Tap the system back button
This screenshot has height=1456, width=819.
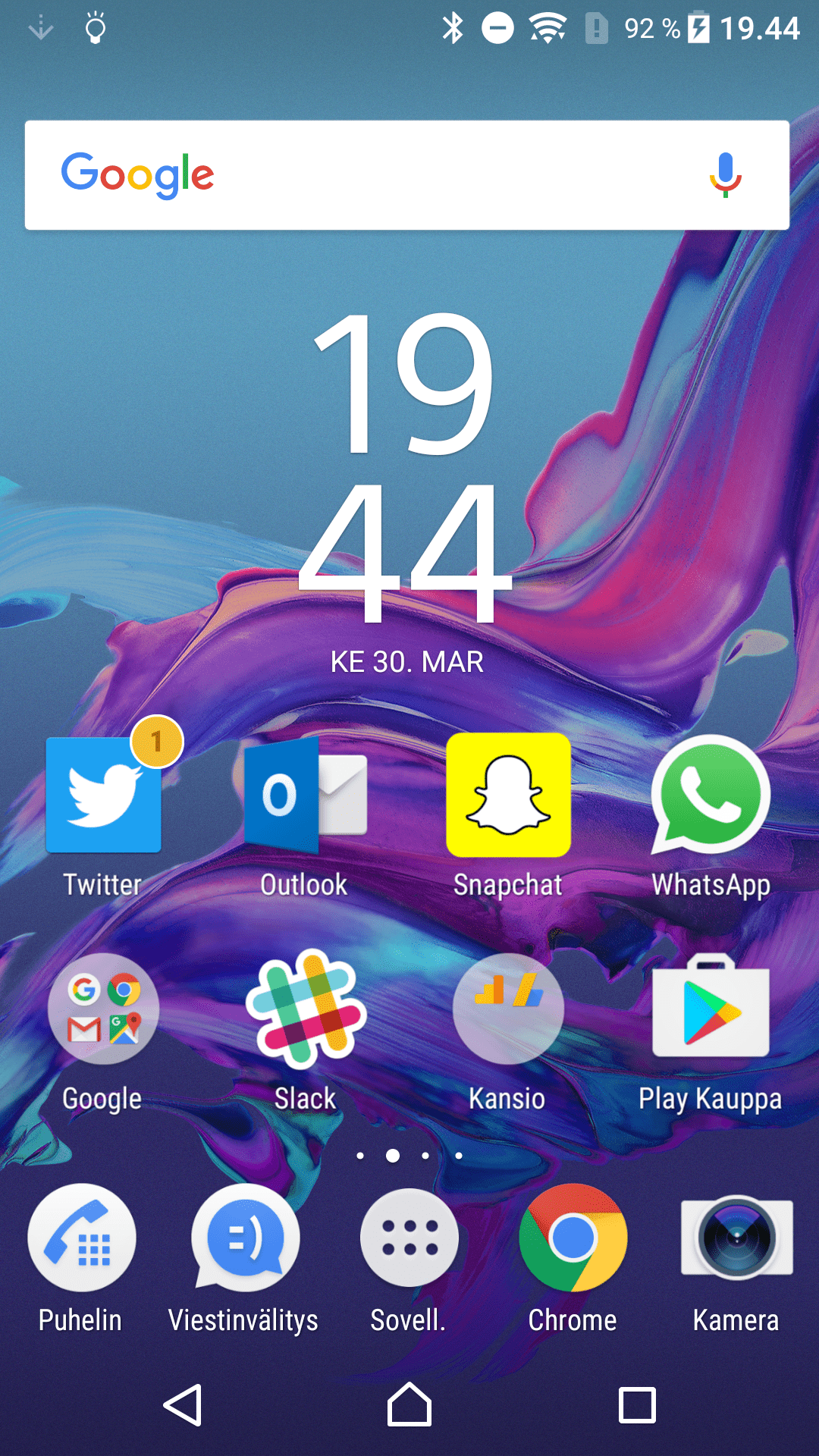(183, 1405)
